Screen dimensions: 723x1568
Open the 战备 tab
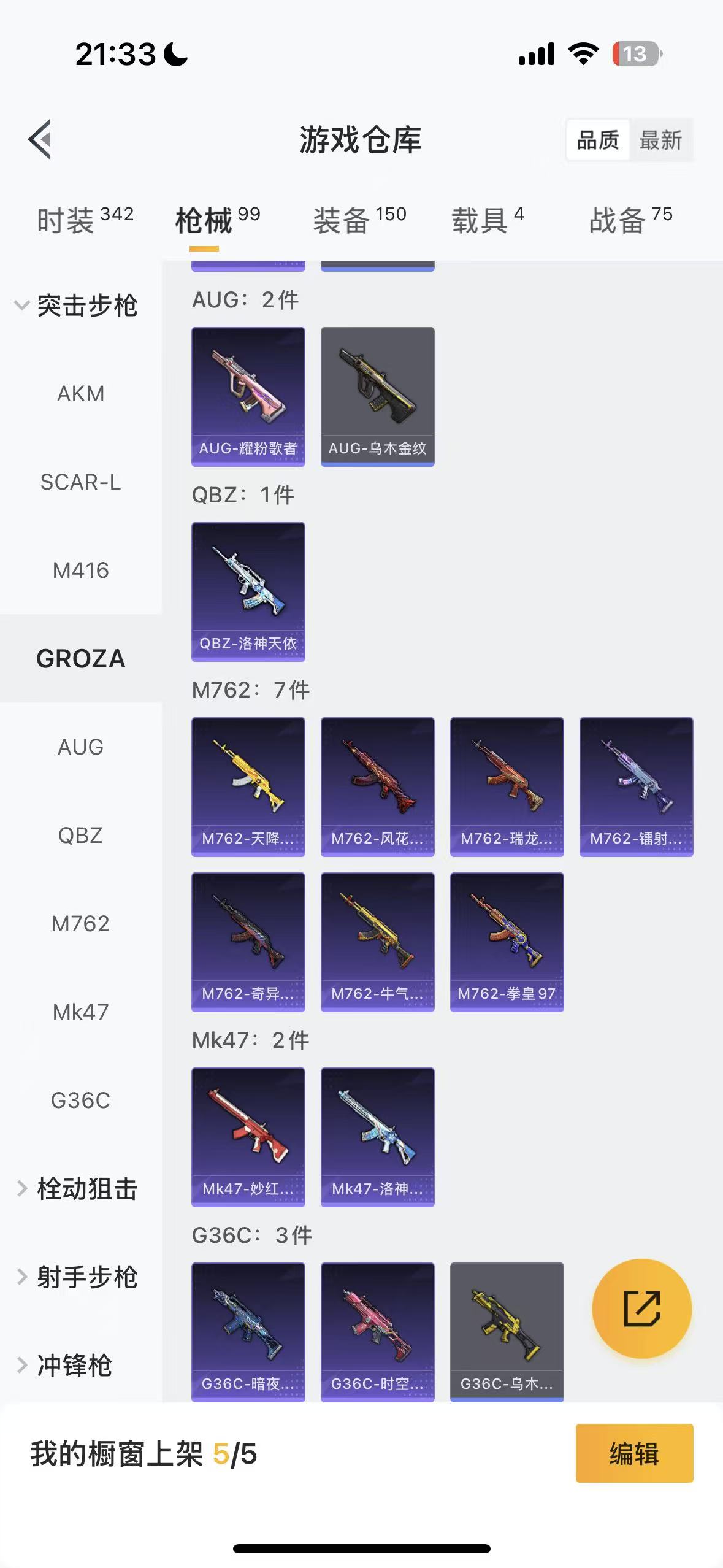[x=630, y=220]
